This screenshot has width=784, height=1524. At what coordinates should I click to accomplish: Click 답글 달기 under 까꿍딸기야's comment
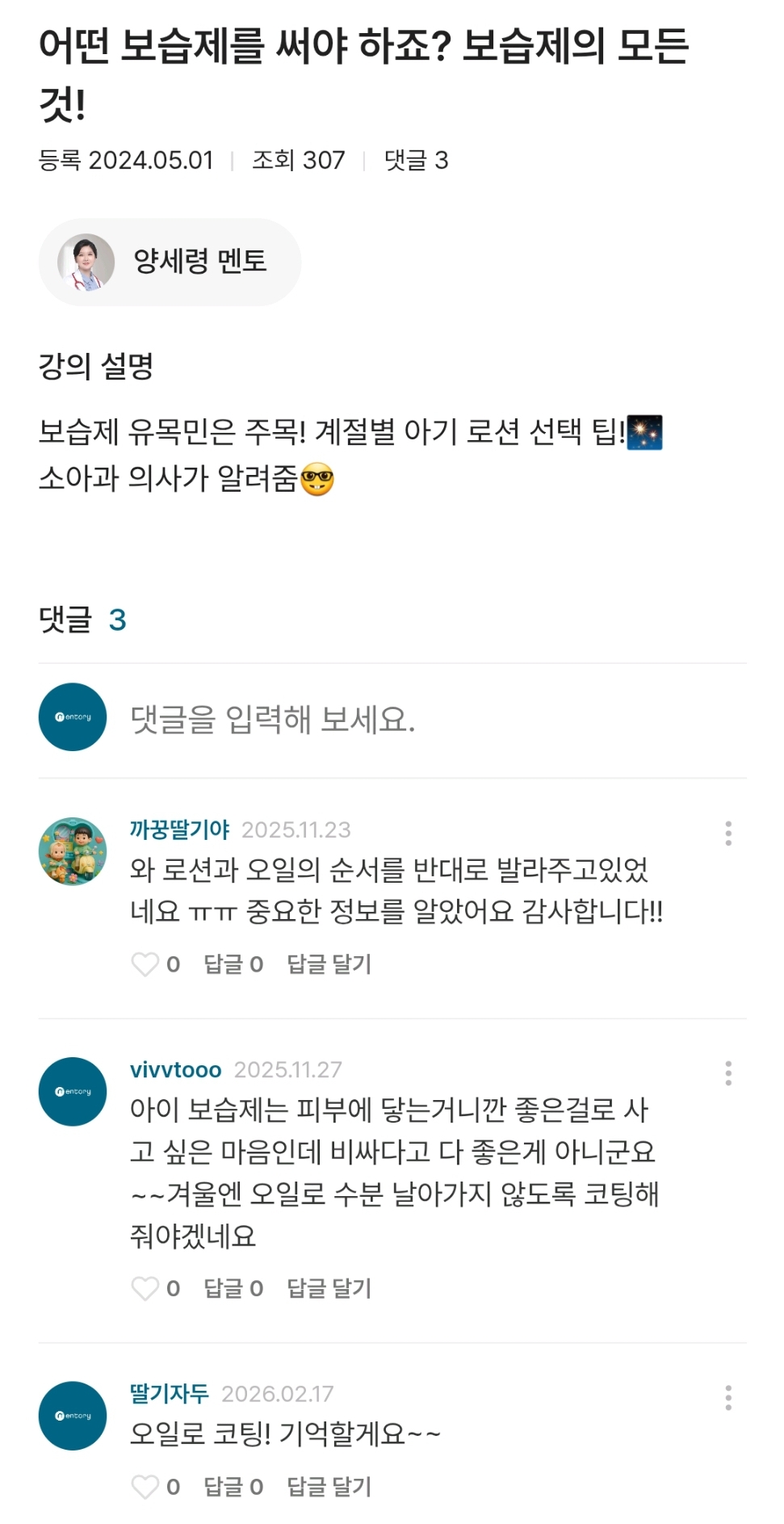tap(327, 963)
